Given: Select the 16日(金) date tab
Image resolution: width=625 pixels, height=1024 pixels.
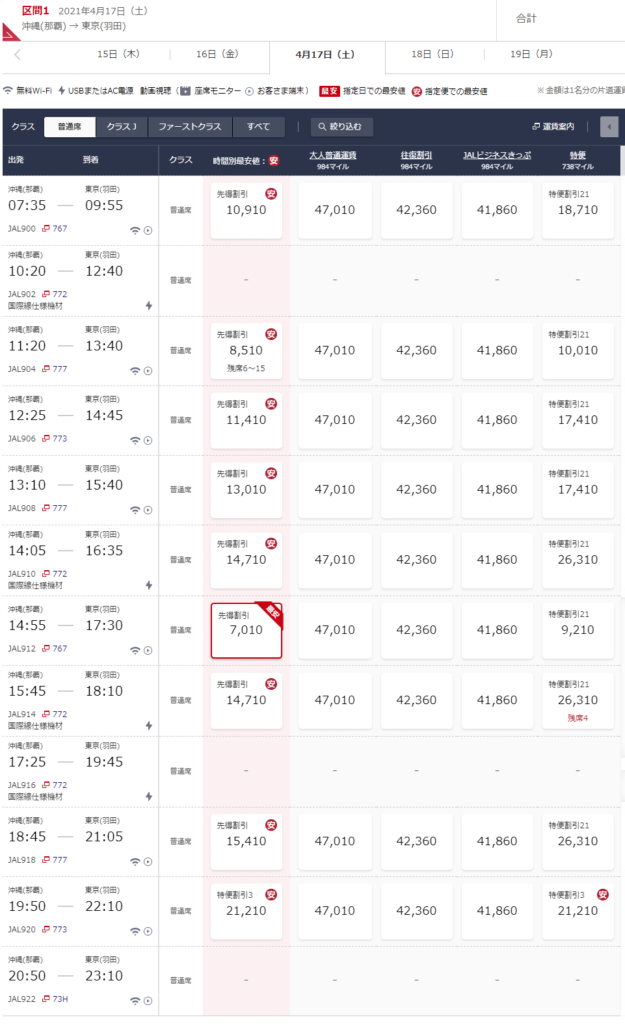Looking at the screenshot, I should (216, 54).
